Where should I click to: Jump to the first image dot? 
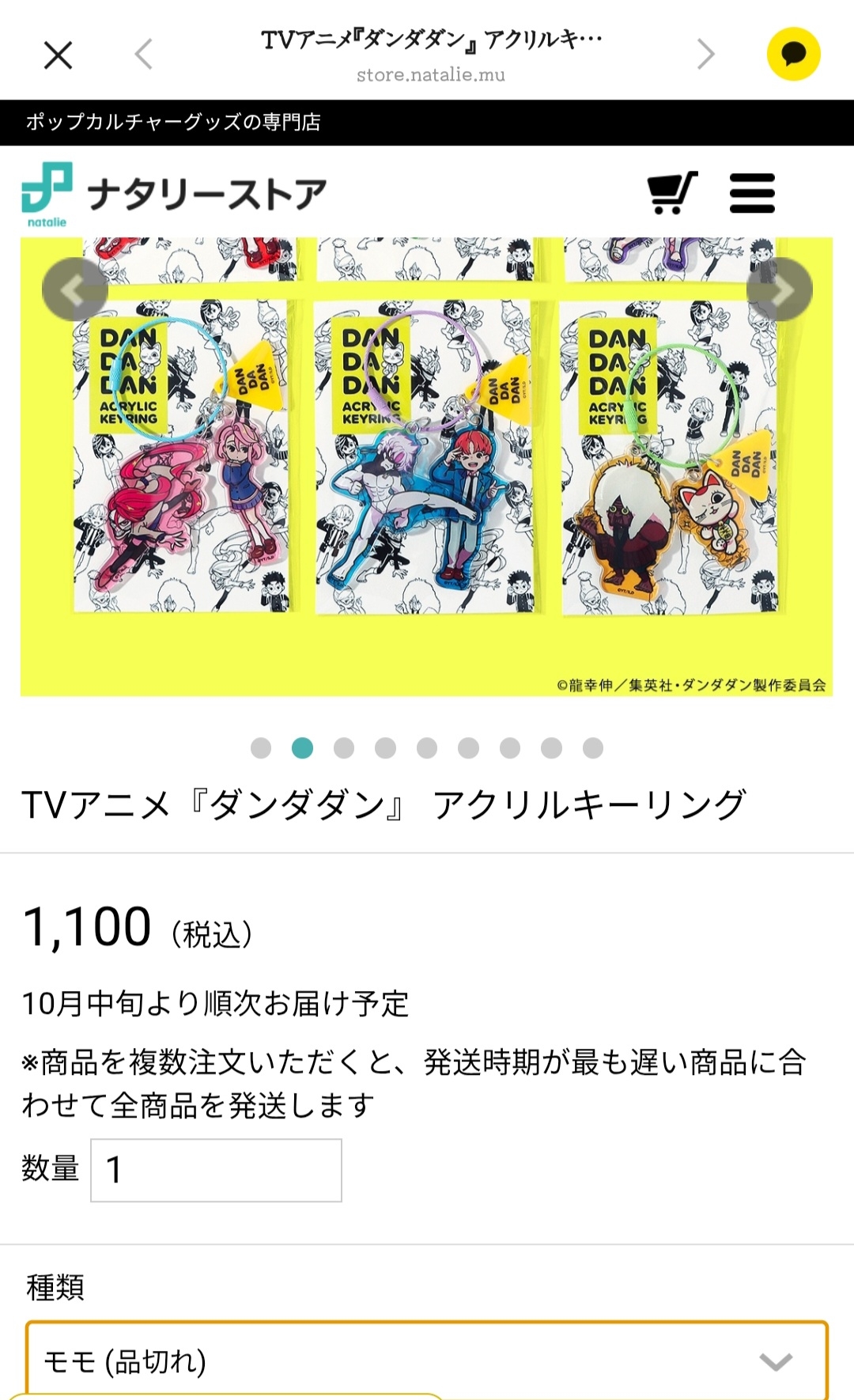pyautogui.click(x=261, y=748)
